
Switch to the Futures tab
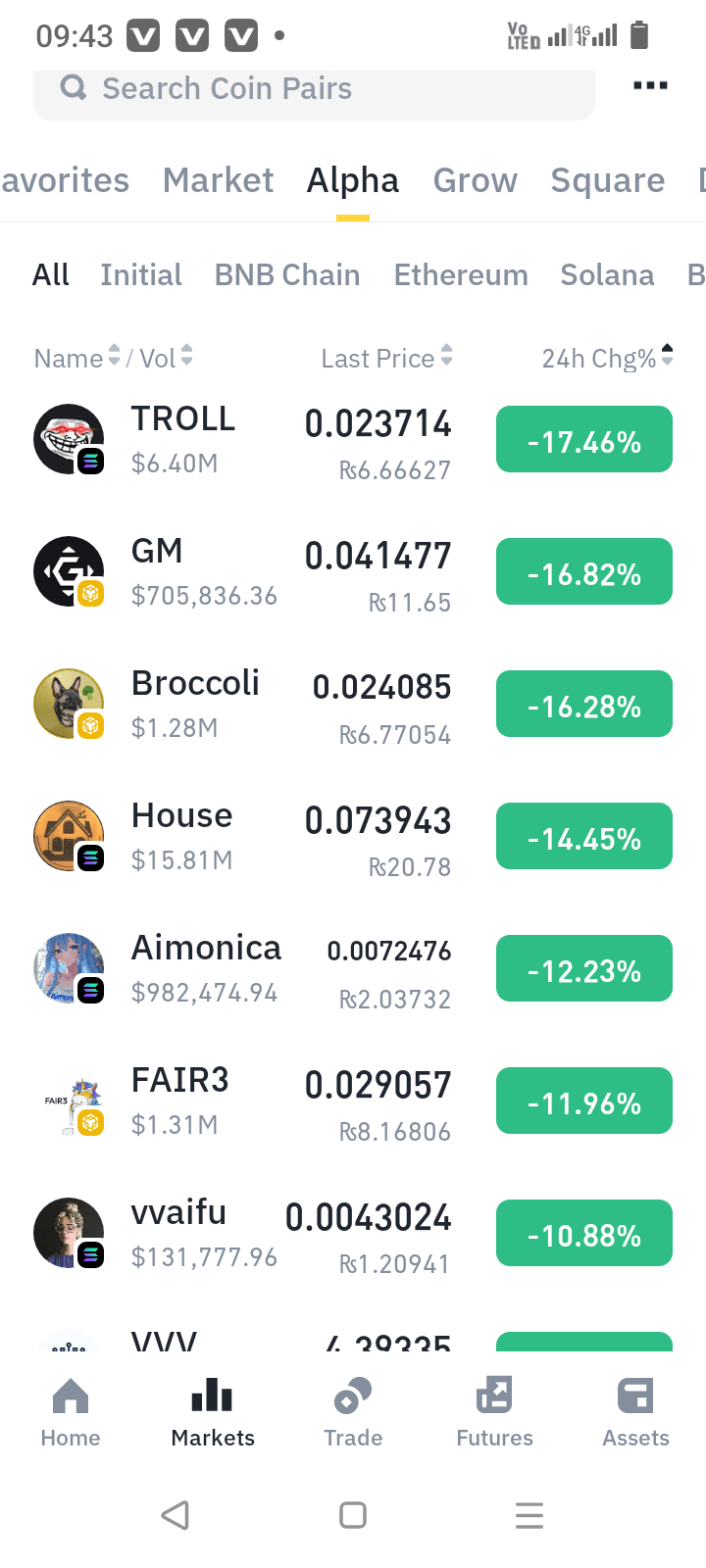(494, 1412)
